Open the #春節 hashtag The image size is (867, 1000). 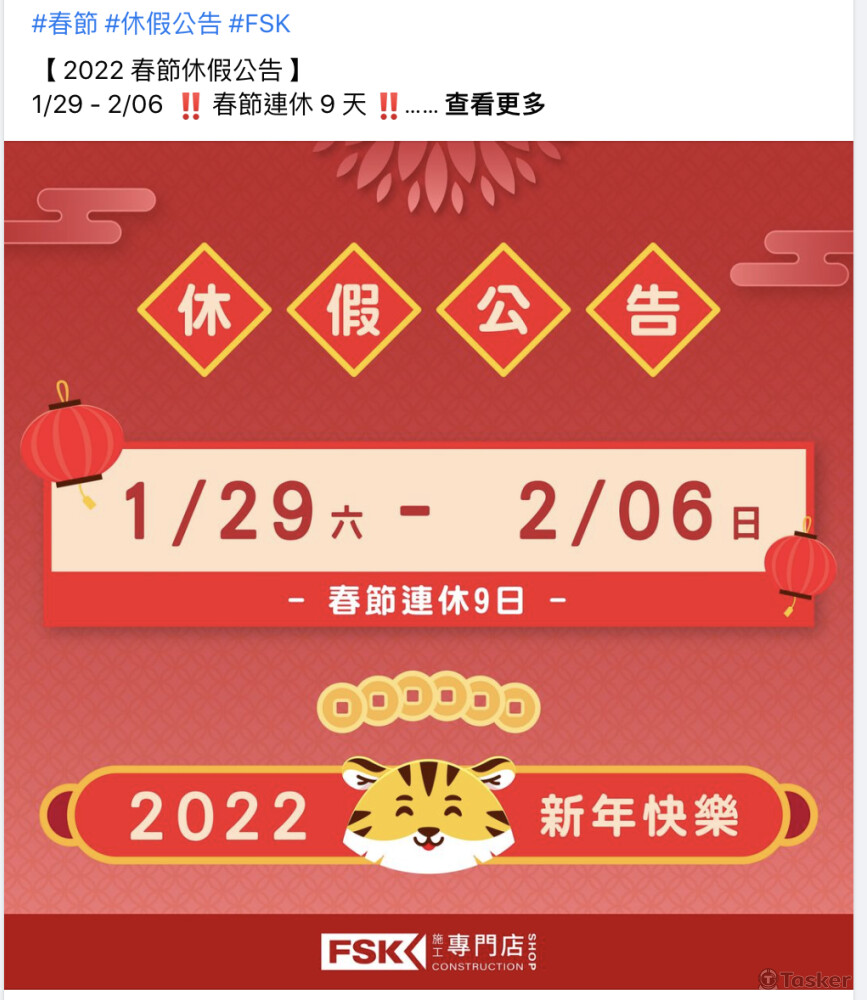[x=65, y=23]
